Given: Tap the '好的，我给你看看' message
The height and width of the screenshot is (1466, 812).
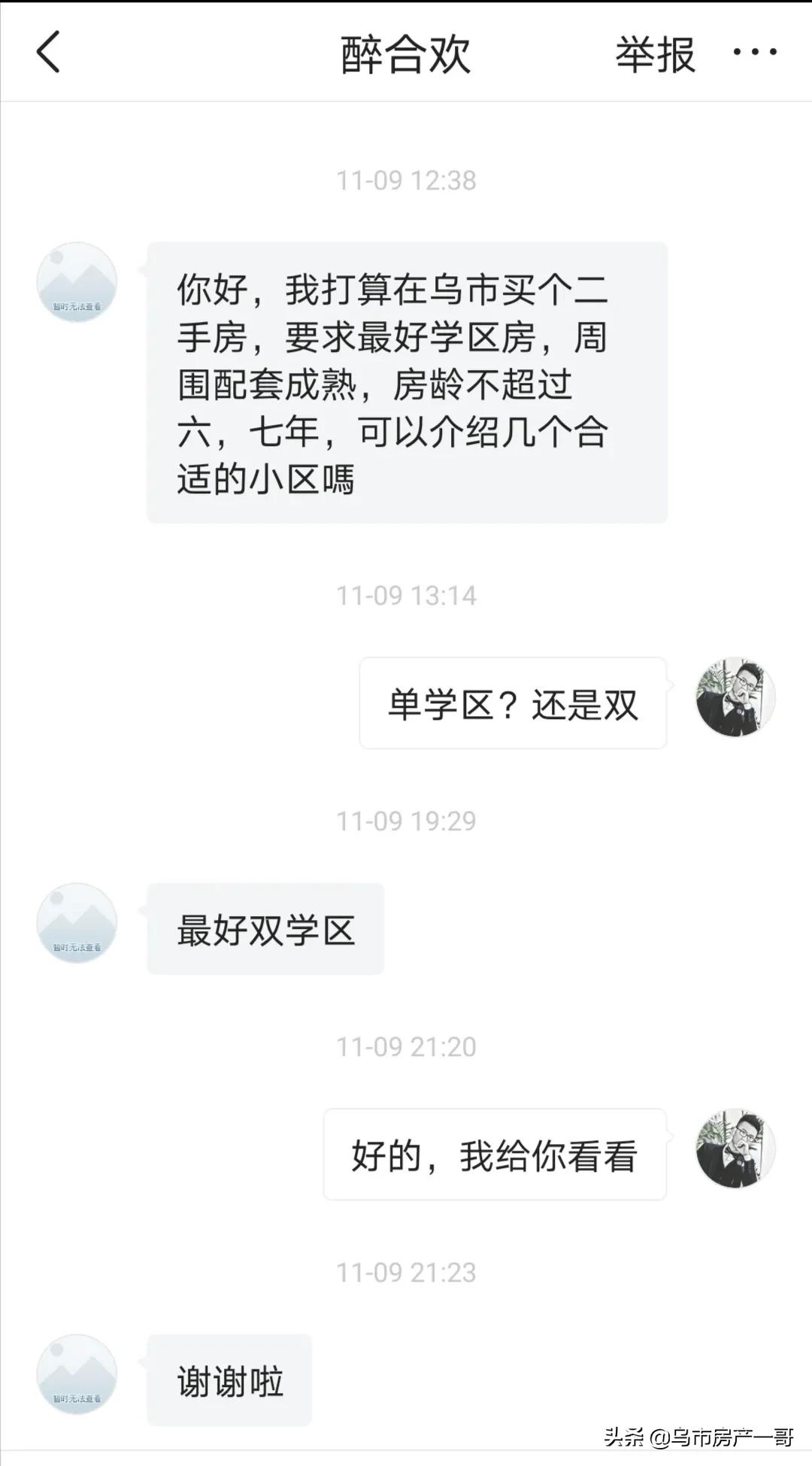Looking at the screenshot, I should click(495, 1152).
